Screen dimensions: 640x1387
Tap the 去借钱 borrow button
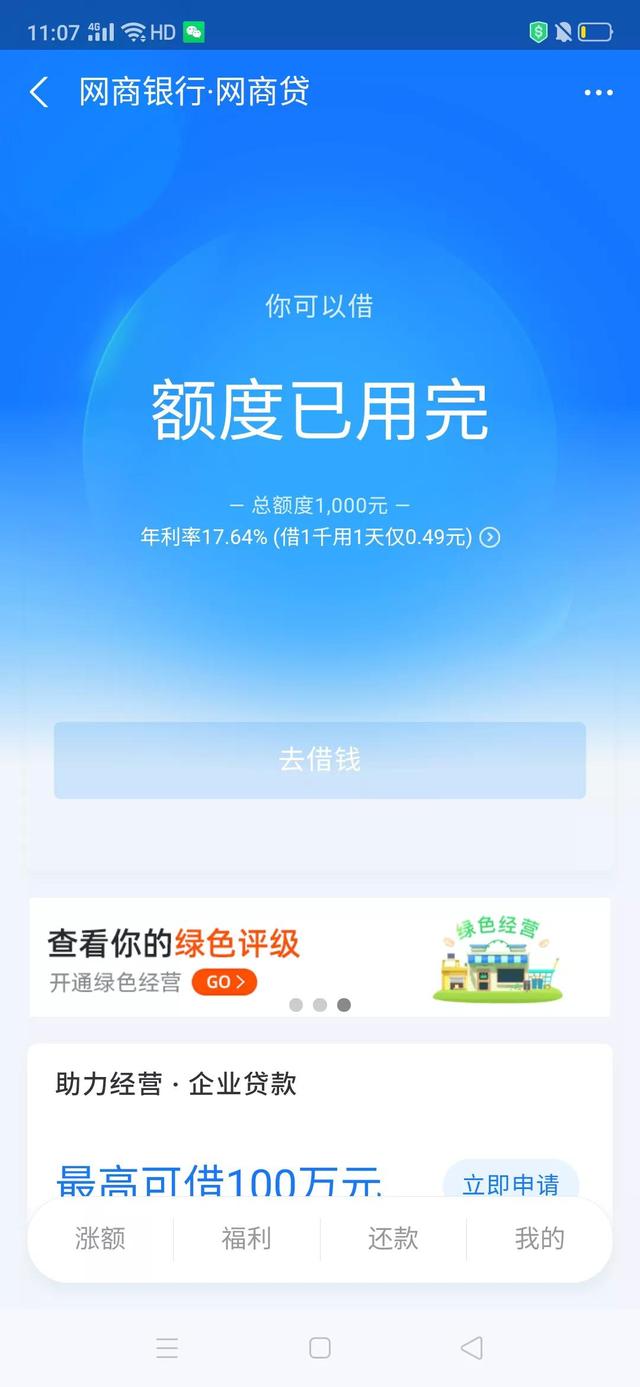pyautogui.click(x=320, y=760)
